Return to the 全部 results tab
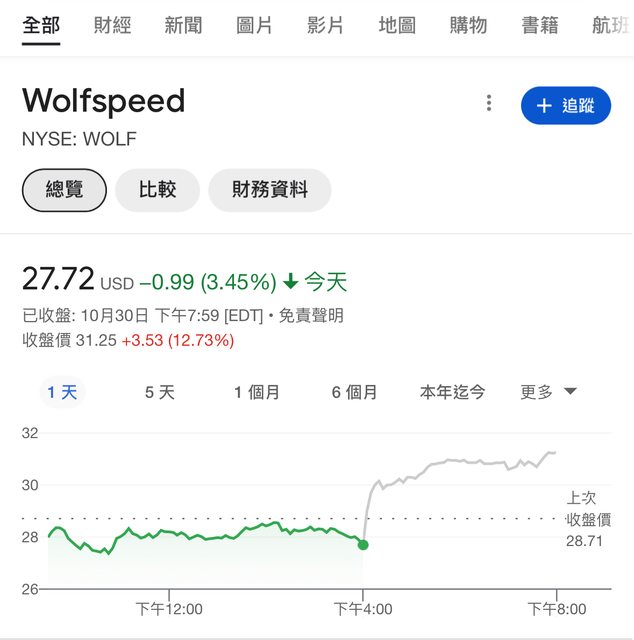This screenshot has width=634, height=640. point(41,26)
